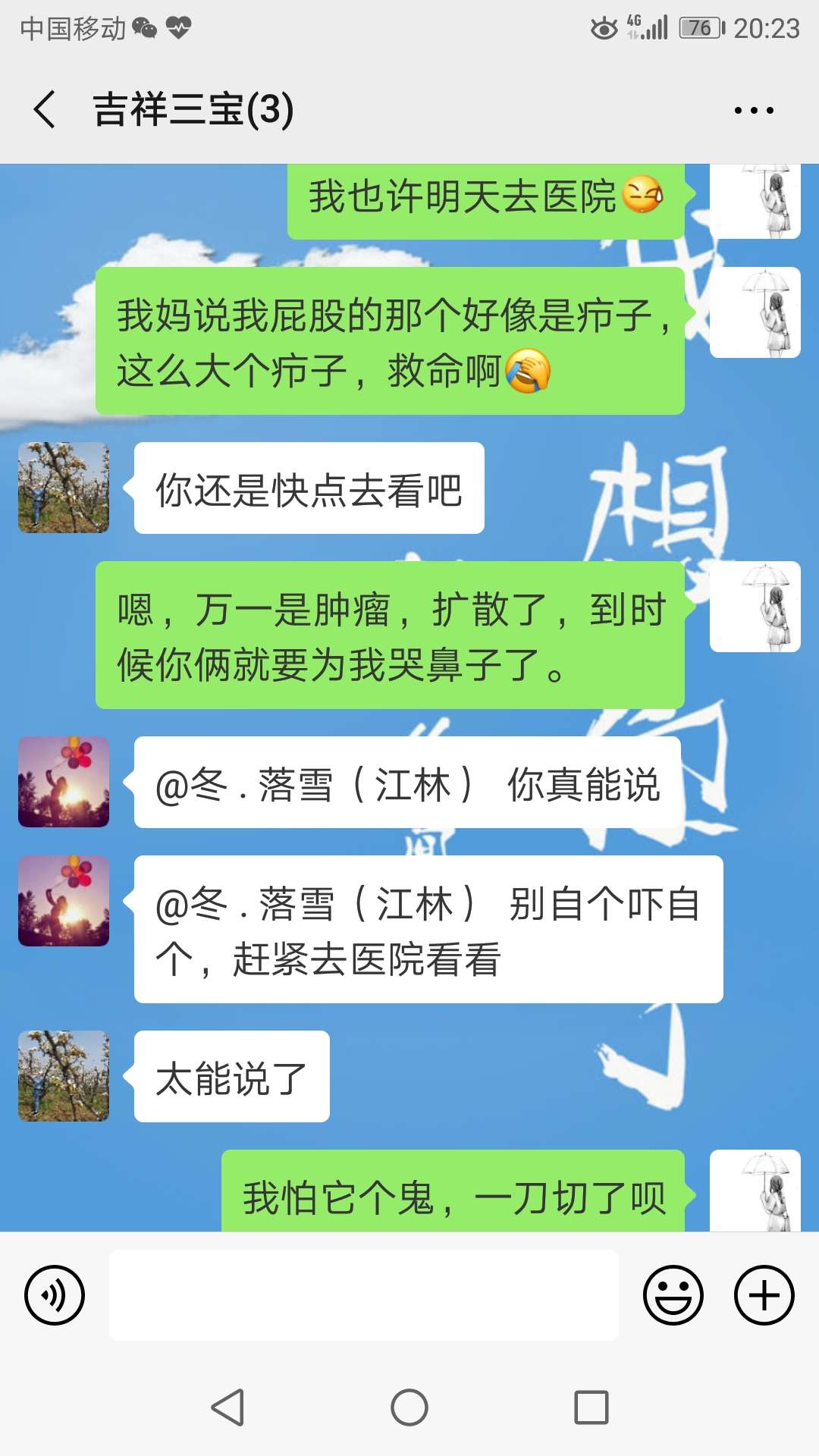Tap the group title 吉祥三宝(3)

coord(193,110)
